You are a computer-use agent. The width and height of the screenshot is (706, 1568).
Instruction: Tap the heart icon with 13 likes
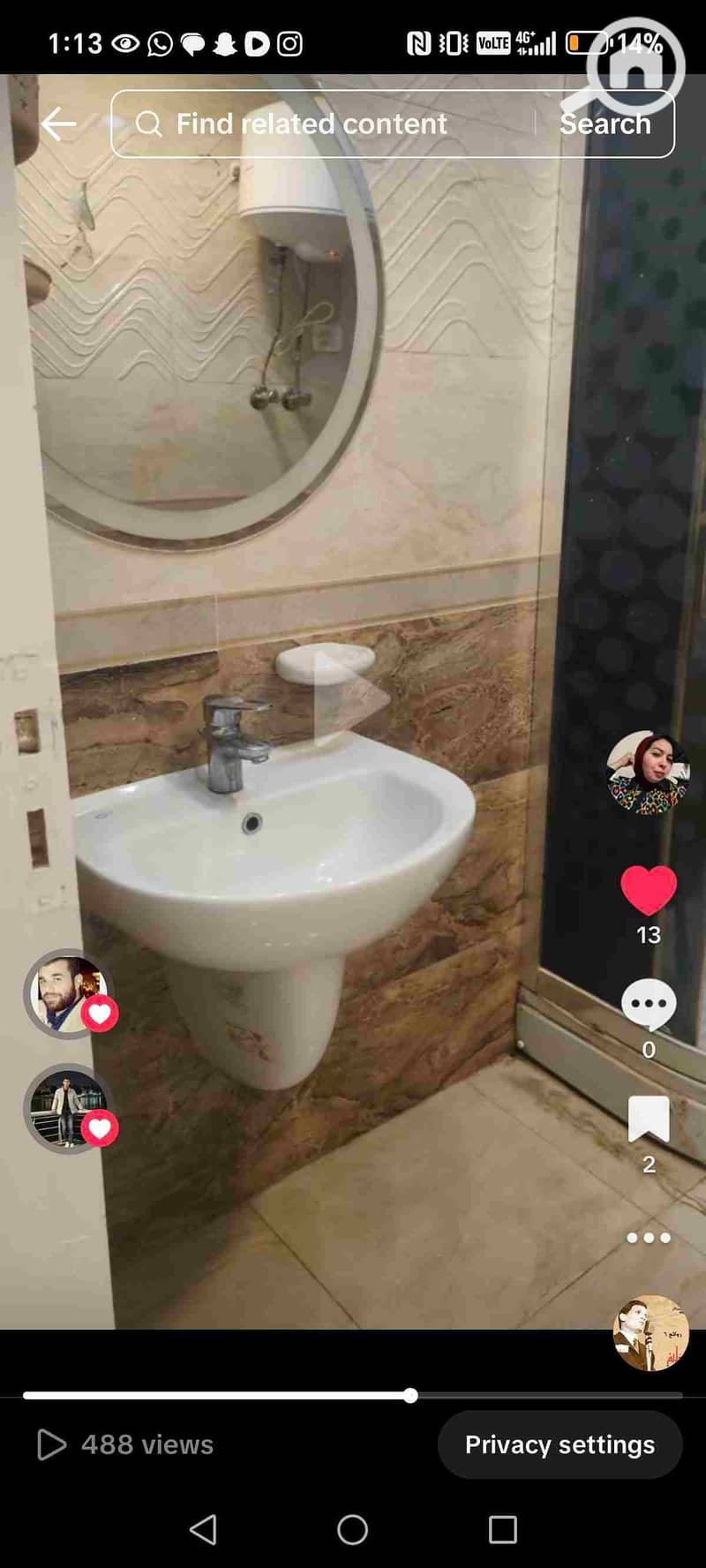[x=649, y=890]
